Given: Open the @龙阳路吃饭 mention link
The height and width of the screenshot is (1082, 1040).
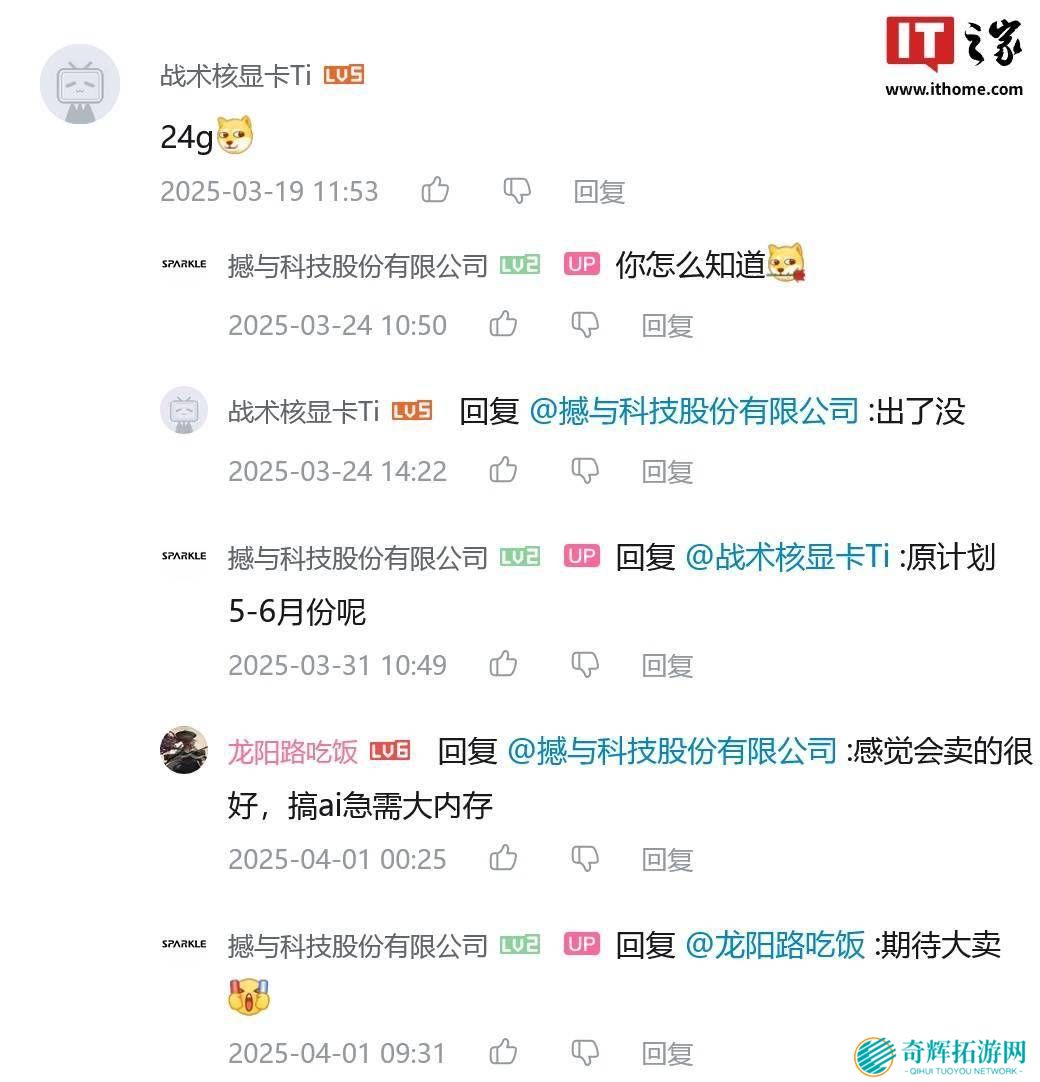Looking at the screenshot, I should 775,945.
